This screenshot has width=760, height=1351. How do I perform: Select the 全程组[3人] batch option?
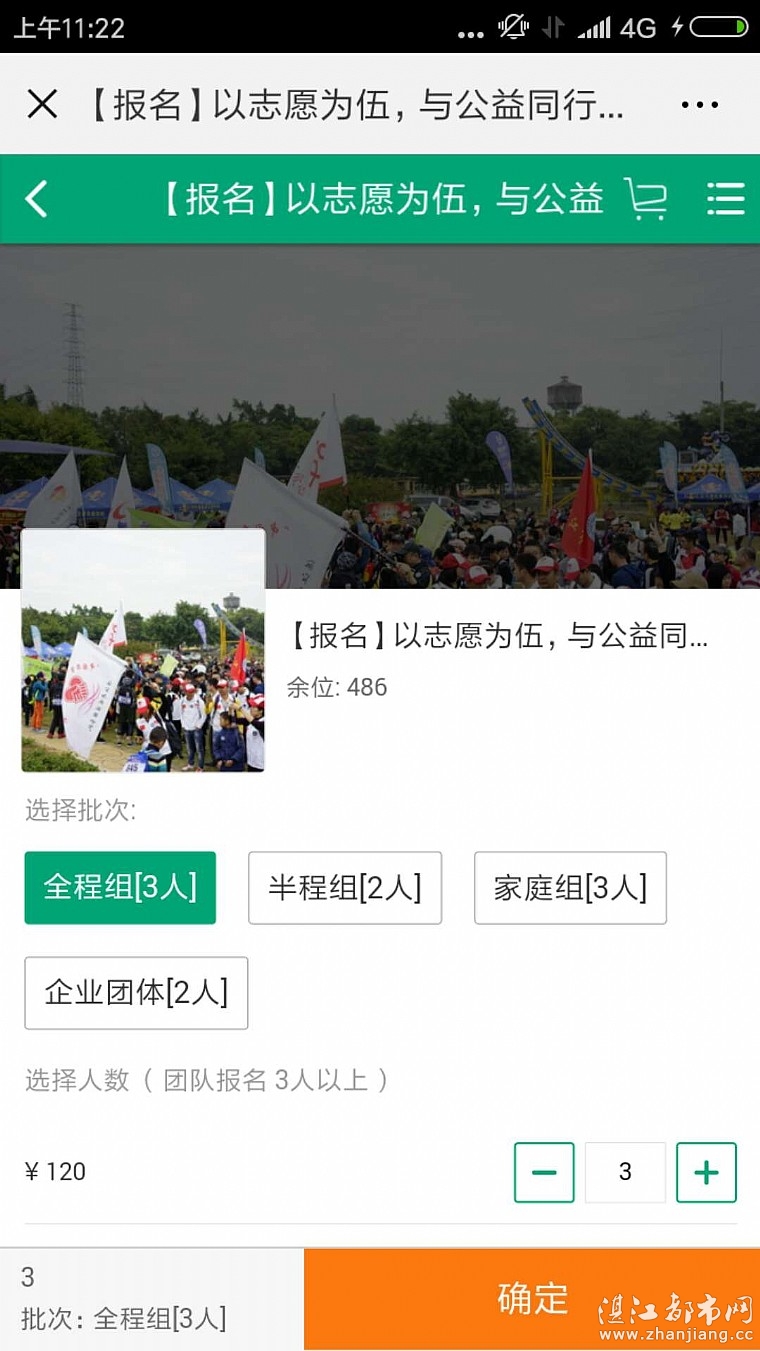pos(120,887)
